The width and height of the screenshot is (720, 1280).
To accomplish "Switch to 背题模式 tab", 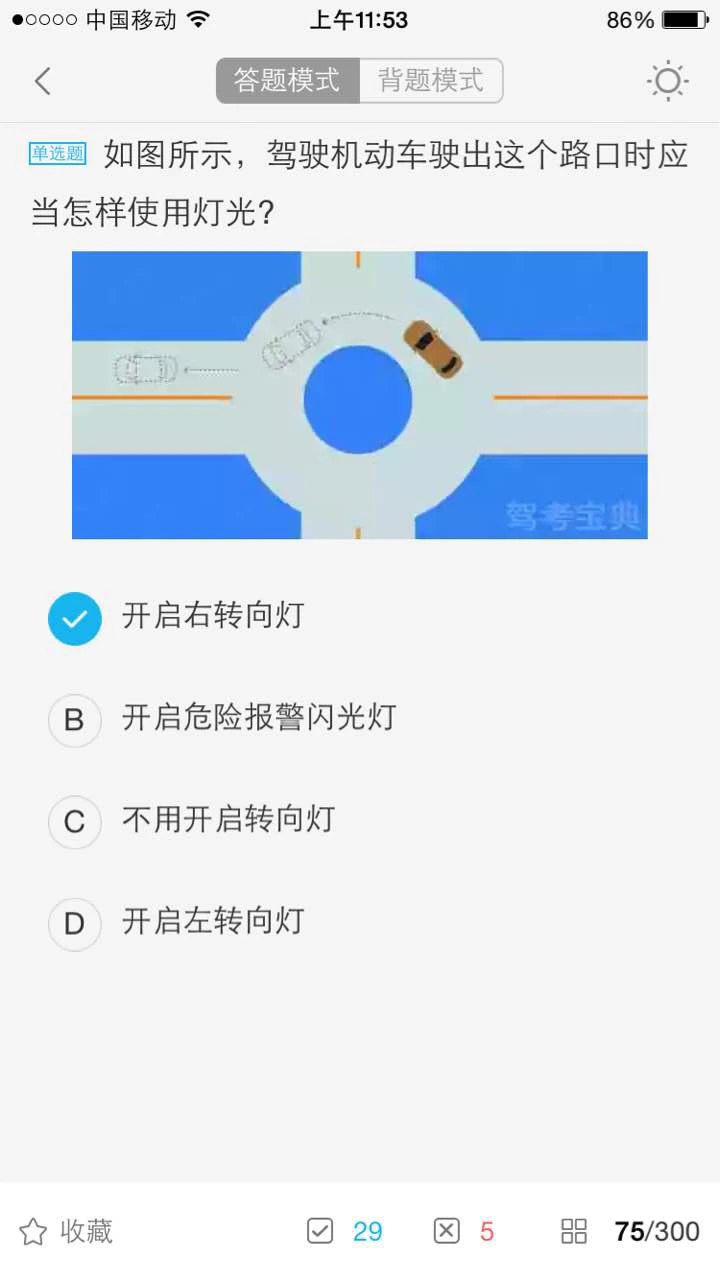I will [431, 81].
